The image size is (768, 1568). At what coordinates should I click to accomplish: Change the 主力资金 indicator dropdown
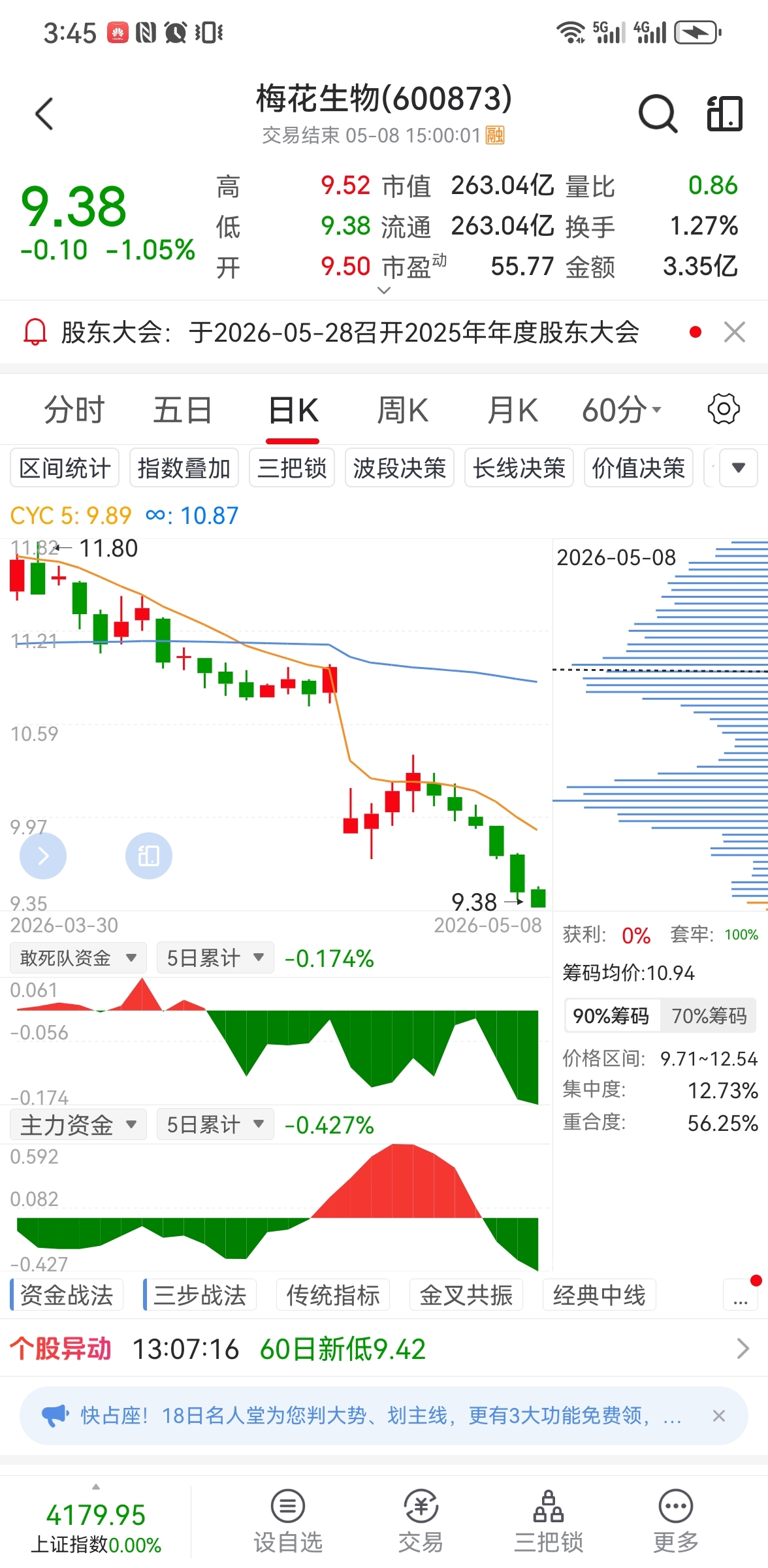[78, 1124]
